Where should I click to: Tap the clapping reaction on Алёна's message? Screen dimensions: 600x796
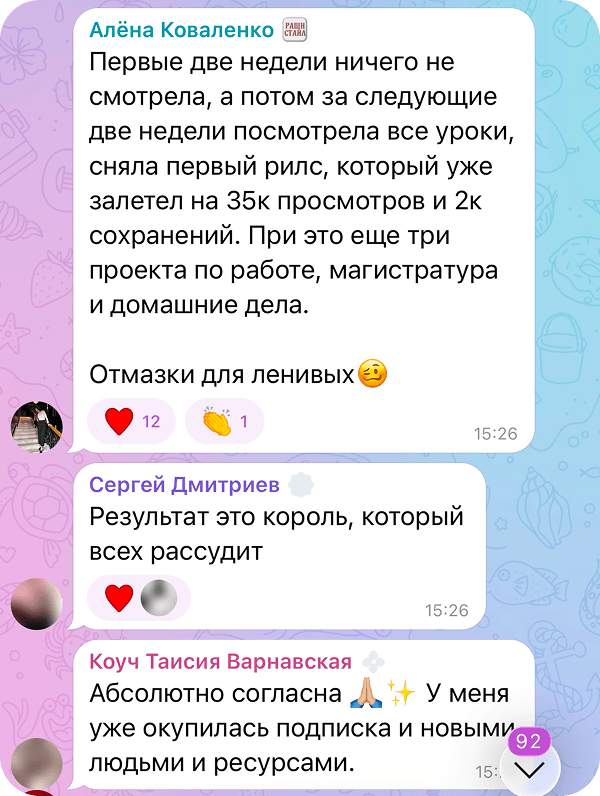tap(230, 422)
